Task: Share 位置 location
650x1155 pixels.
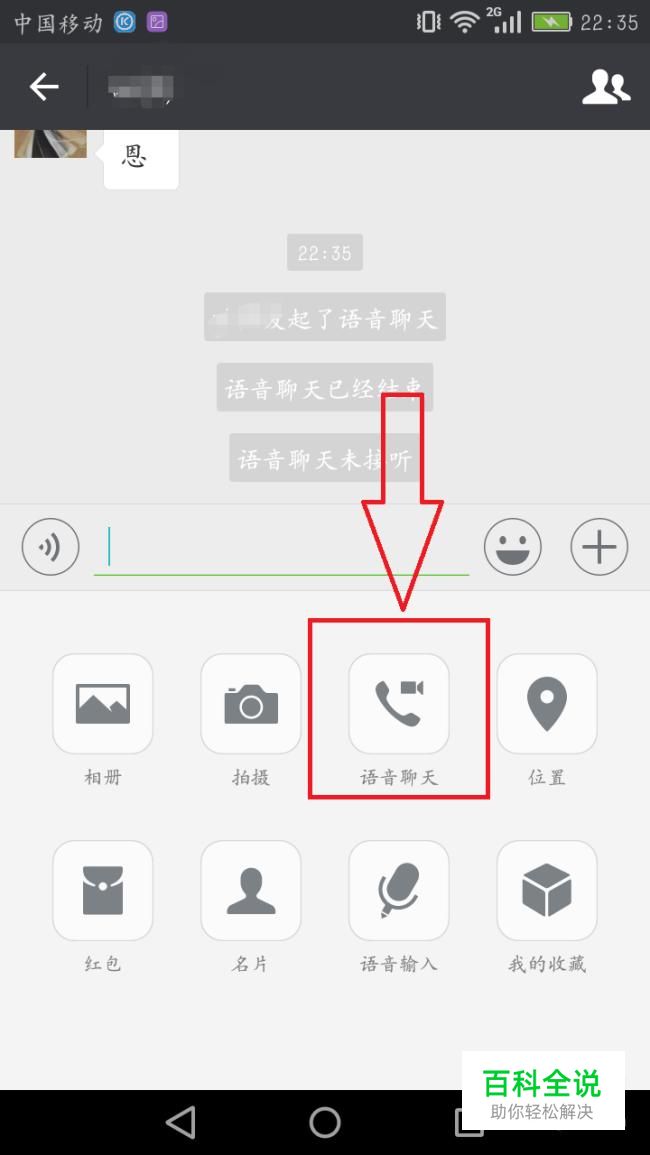Action: point(547,704)
